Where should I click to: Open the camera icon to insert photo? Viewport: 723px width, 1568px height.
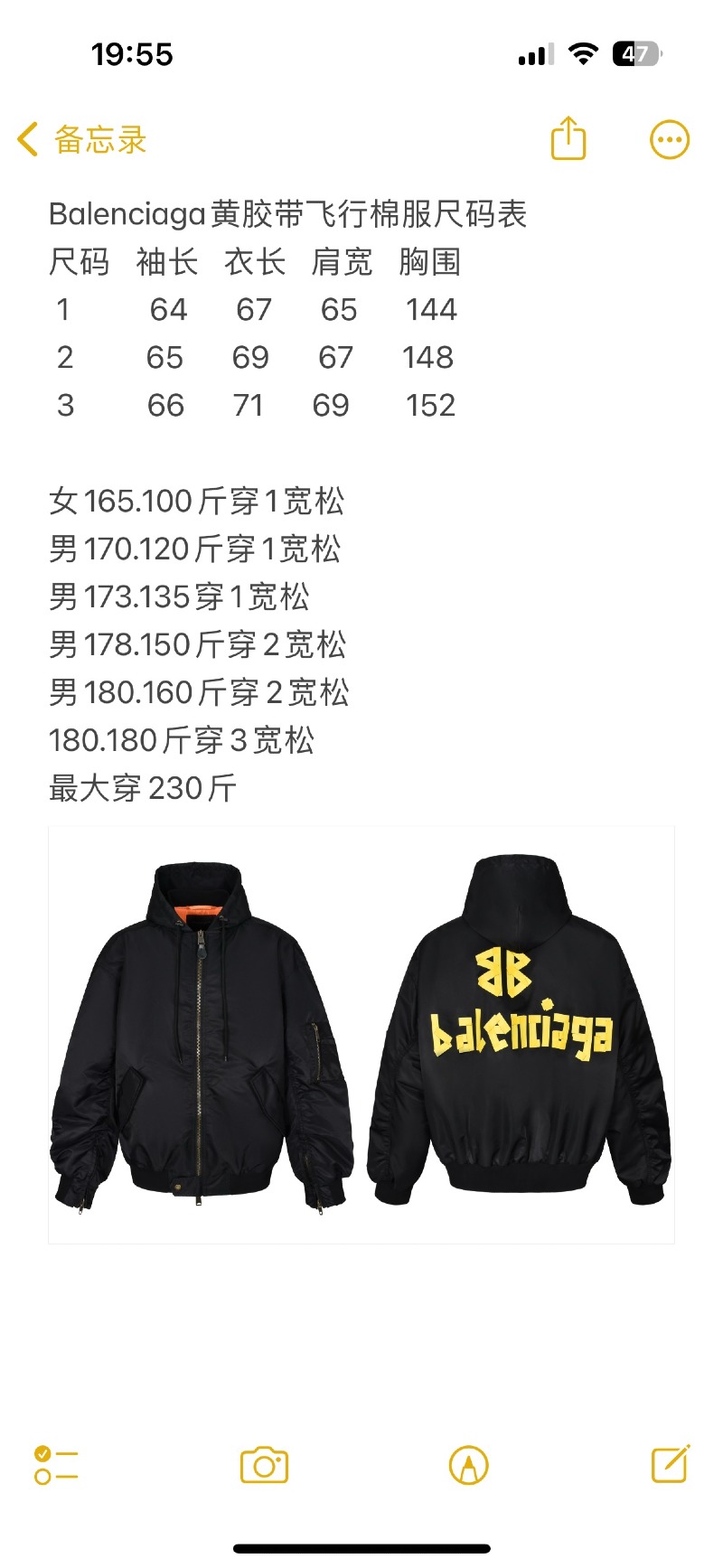click(262, 1467)
